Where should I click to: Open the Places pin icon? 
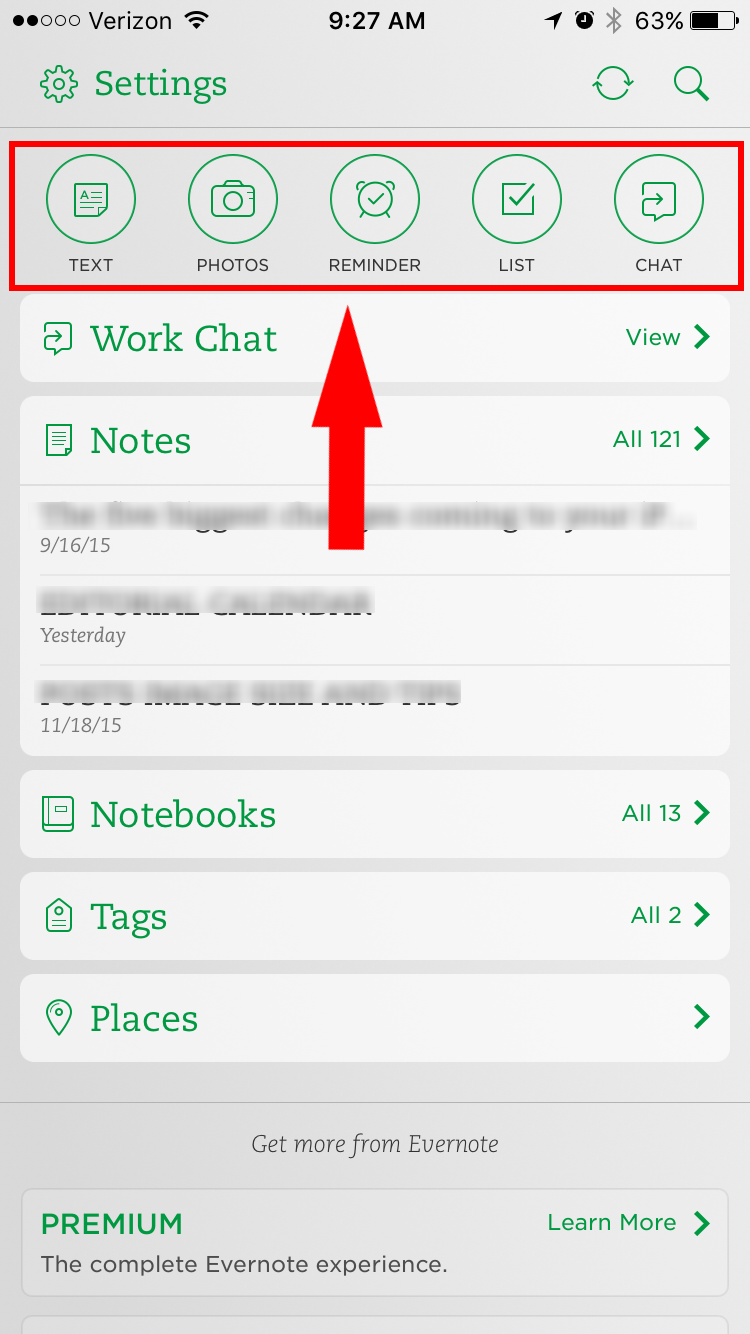point(58,1017)
